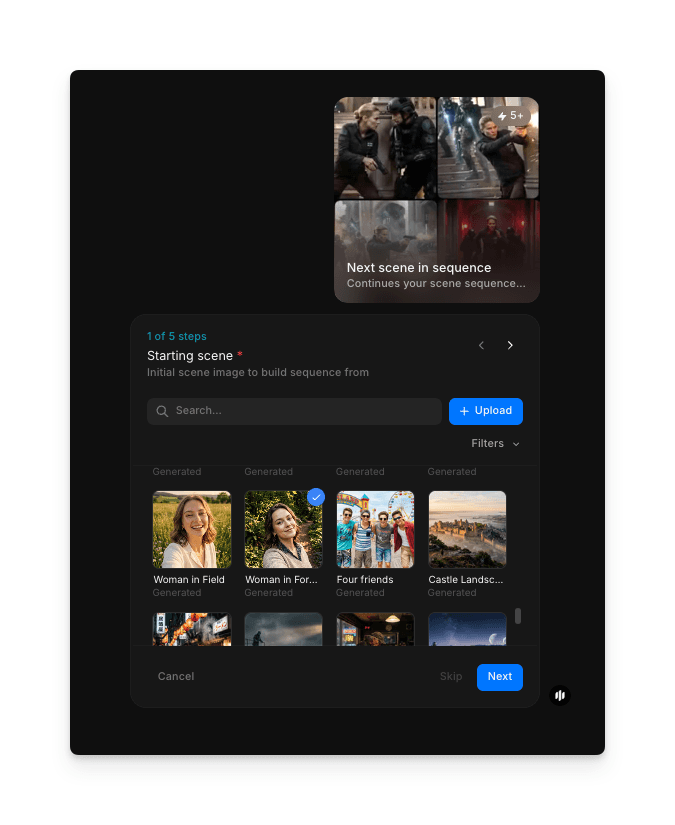675x825 pixels.
Task: Open the Next scene in sequence card
Action: click(x=436, y=200)
